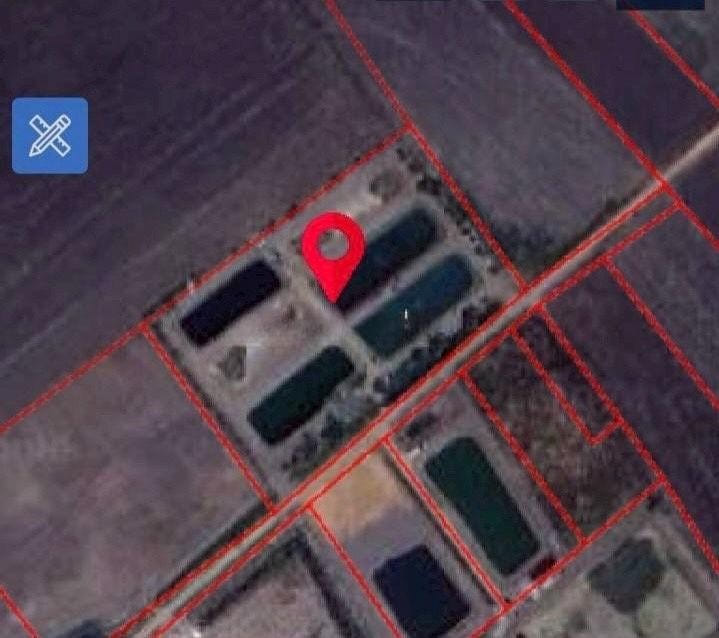Screen dimensions: 719x638
Task: Open the measure and draw tool
Action: [x=50, y=136]
